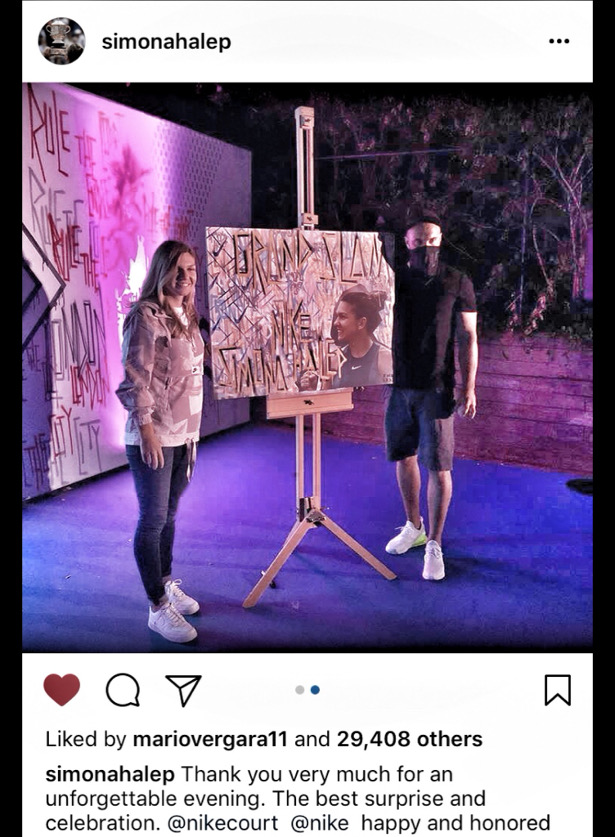Open the @nike mention in the caption
Viewport: 615px width, 837px height.
point(322,825)
